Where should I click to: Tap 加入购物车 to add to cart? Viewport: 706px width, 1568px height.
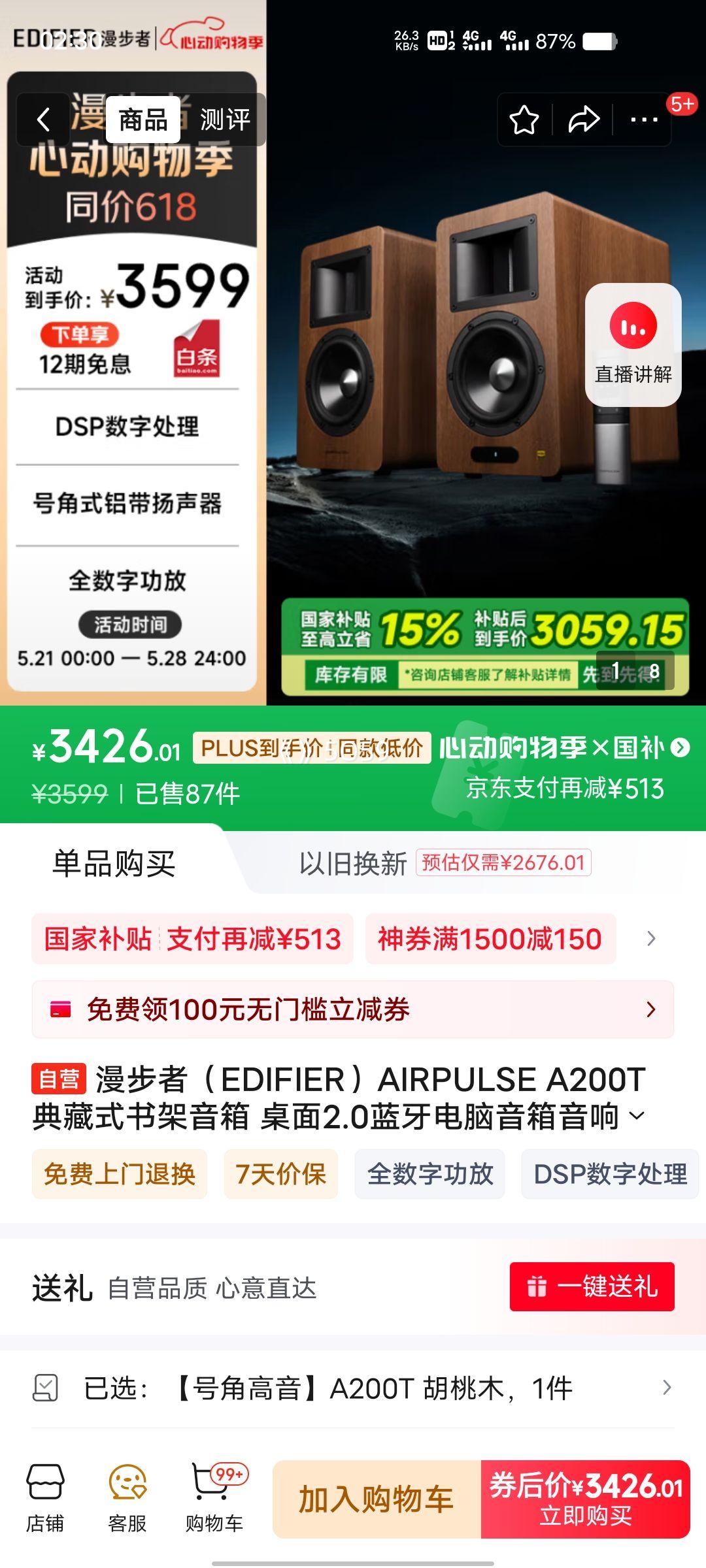(377, 1499)
